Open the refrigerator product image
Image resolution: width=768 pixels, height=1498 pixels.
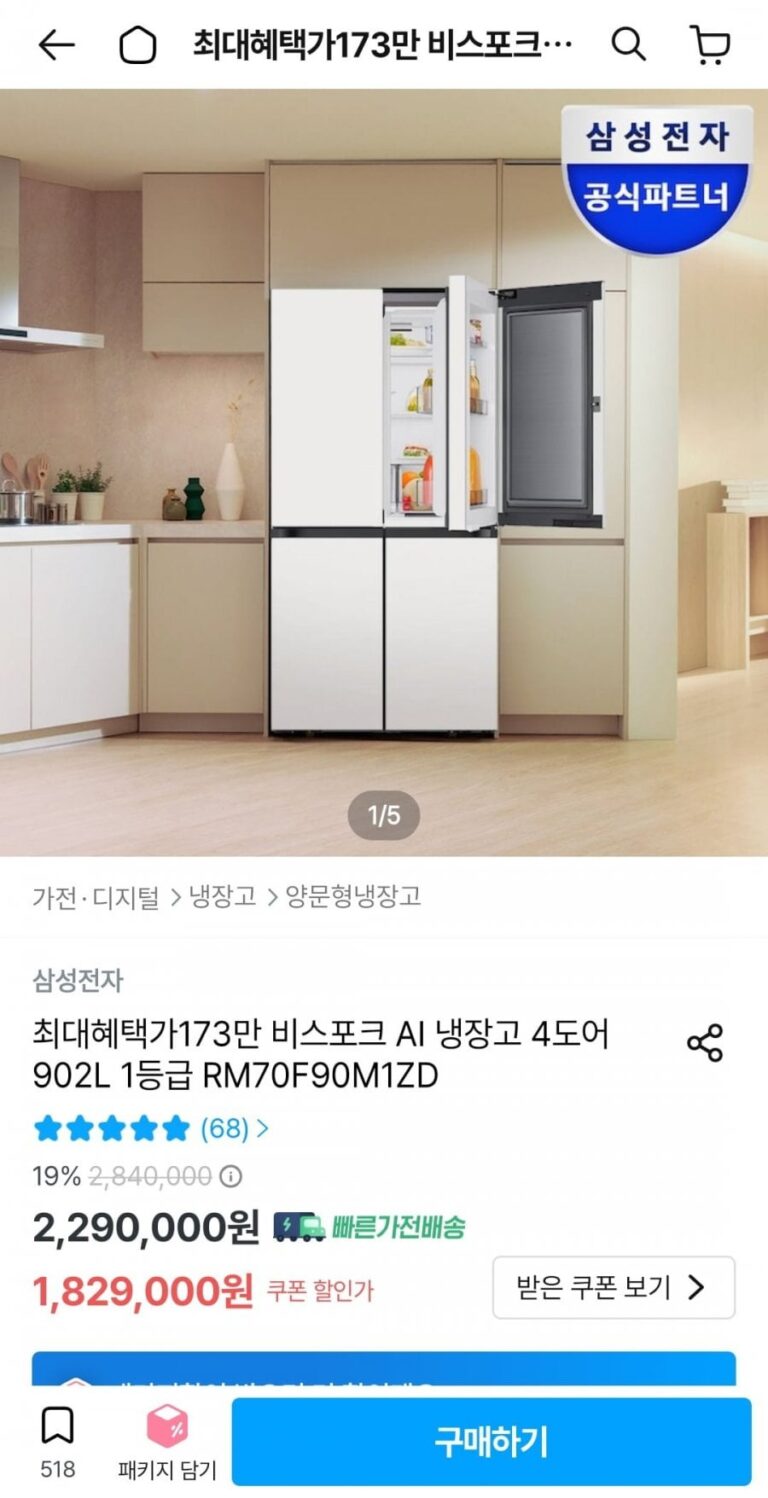pos(384,472)
